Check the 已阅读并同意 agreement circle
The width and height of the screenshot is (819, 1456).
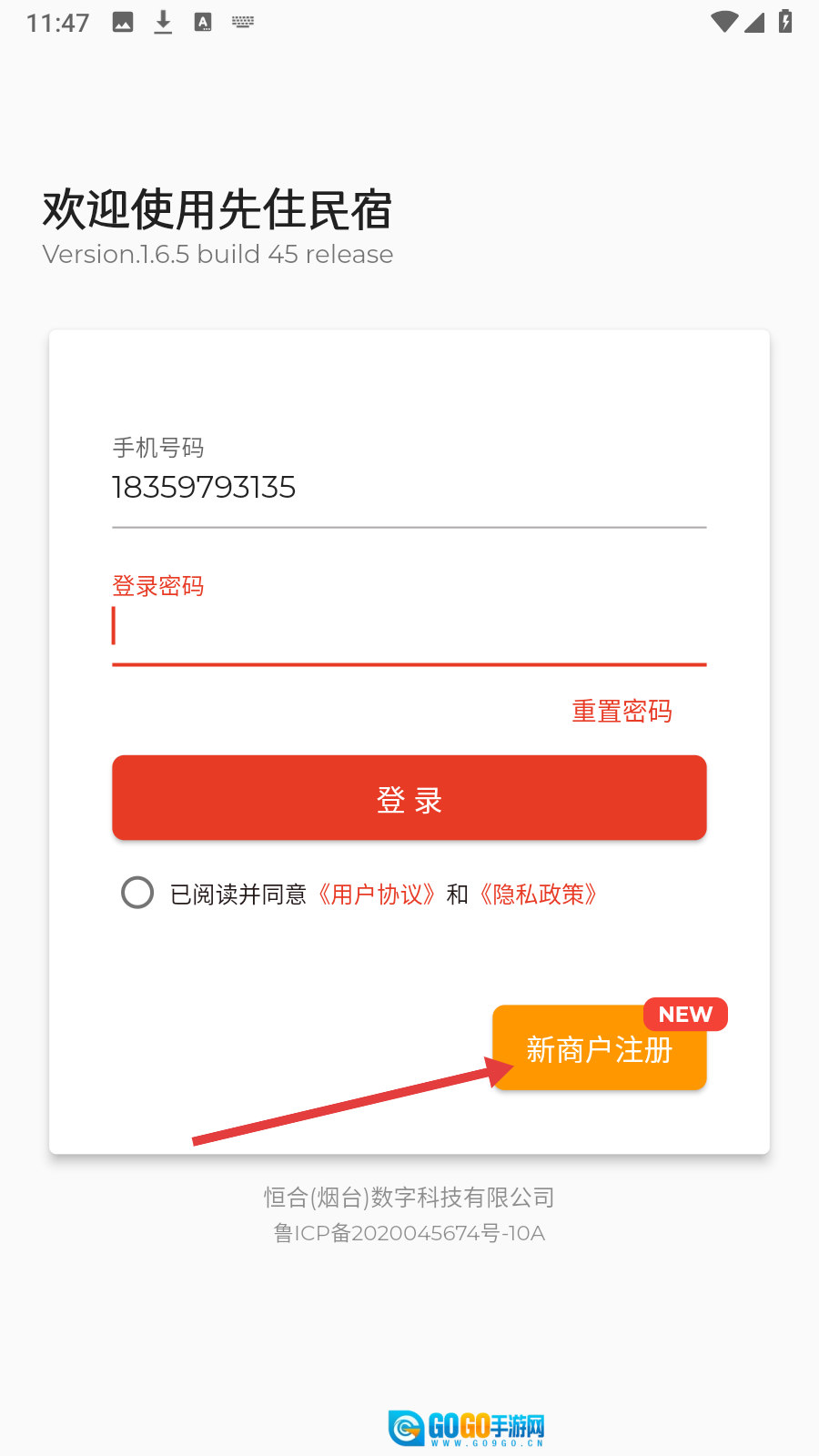pos(137,893)
